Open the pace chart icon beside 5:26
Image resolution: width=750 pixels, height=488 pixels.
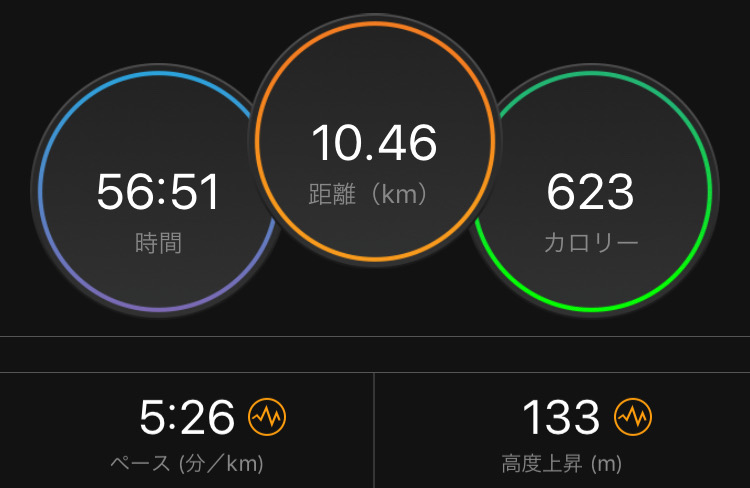267,417
